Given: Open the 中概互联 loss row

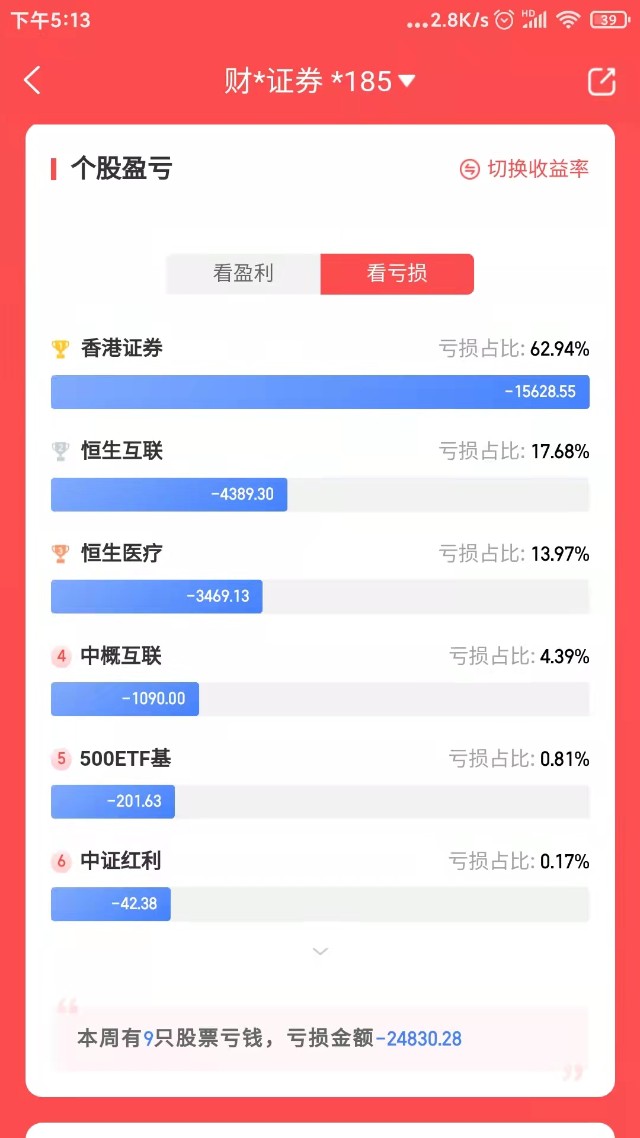Looking at the screenshot, I should pos(320,681).
